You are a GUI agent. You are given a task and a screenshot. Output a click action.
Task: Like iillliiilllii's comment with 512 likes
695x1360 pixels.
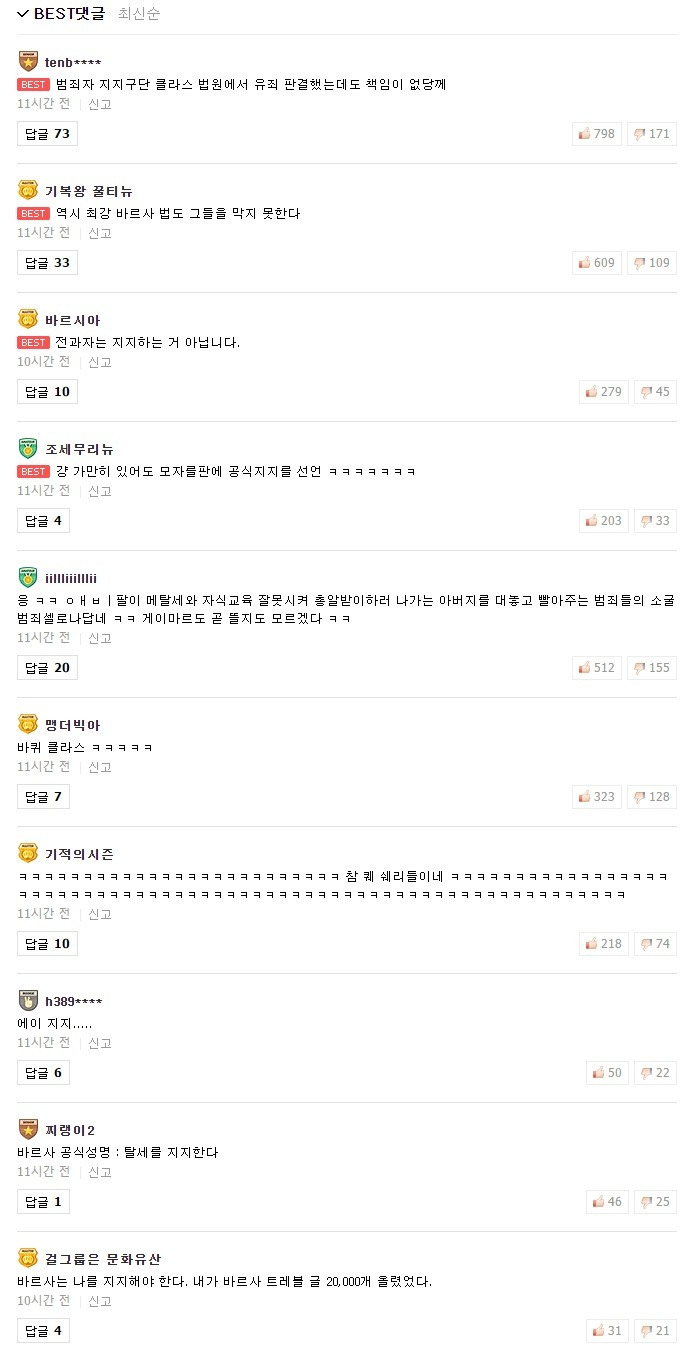pos(597,668)
